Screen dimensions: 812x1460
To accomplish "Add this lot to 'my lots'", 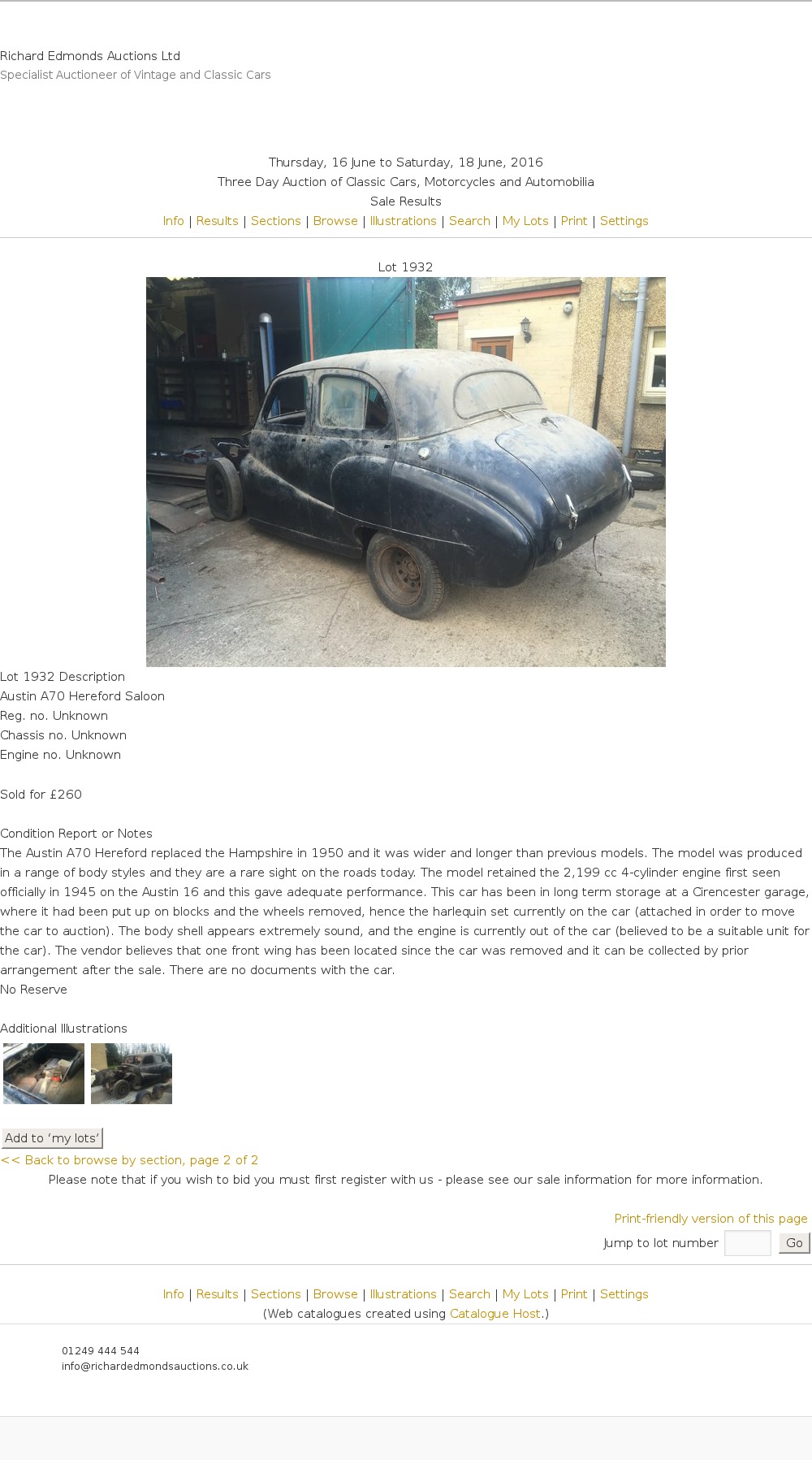I will (x=52, y=1138).
